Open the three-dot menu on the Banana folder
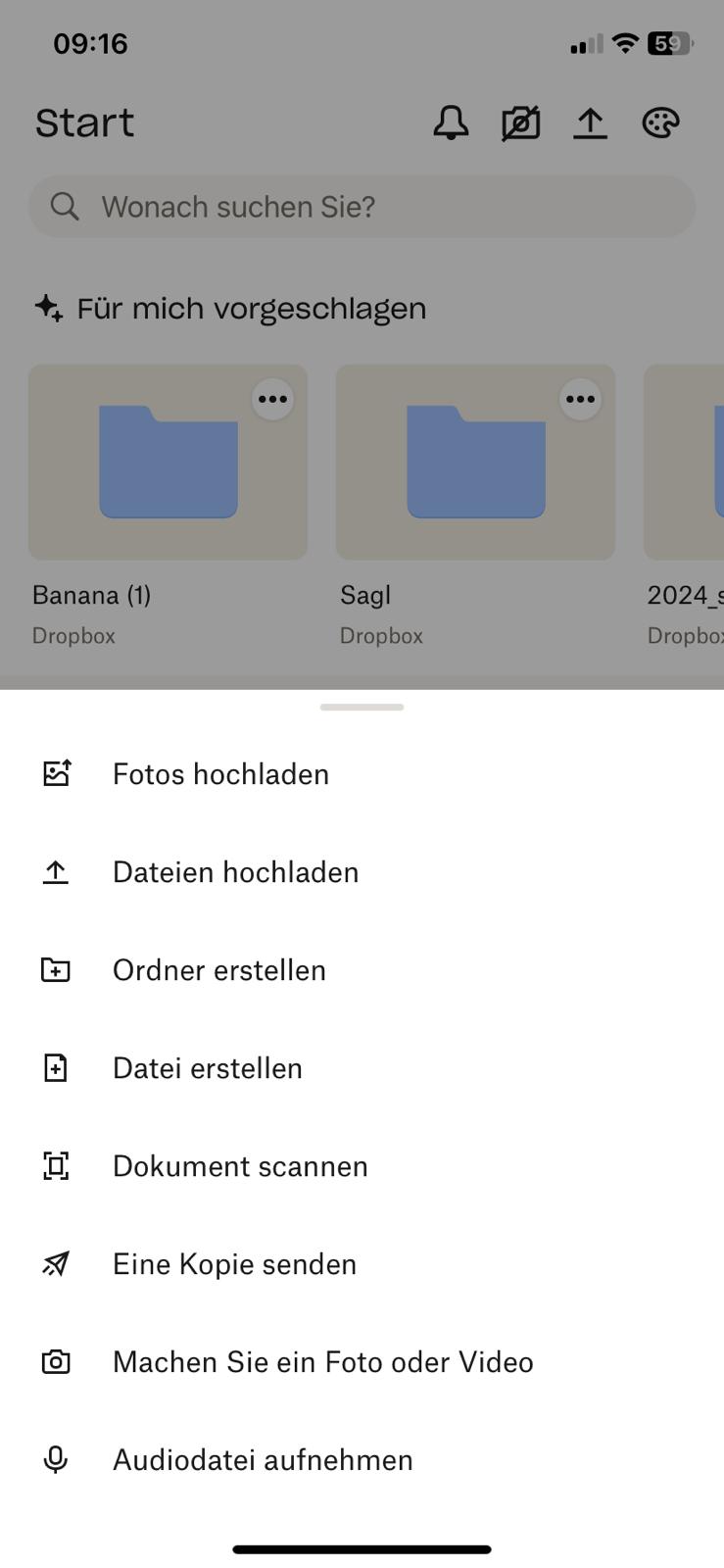The height and width of the screenshot is (1568, 724). click(x=272, y=399)
